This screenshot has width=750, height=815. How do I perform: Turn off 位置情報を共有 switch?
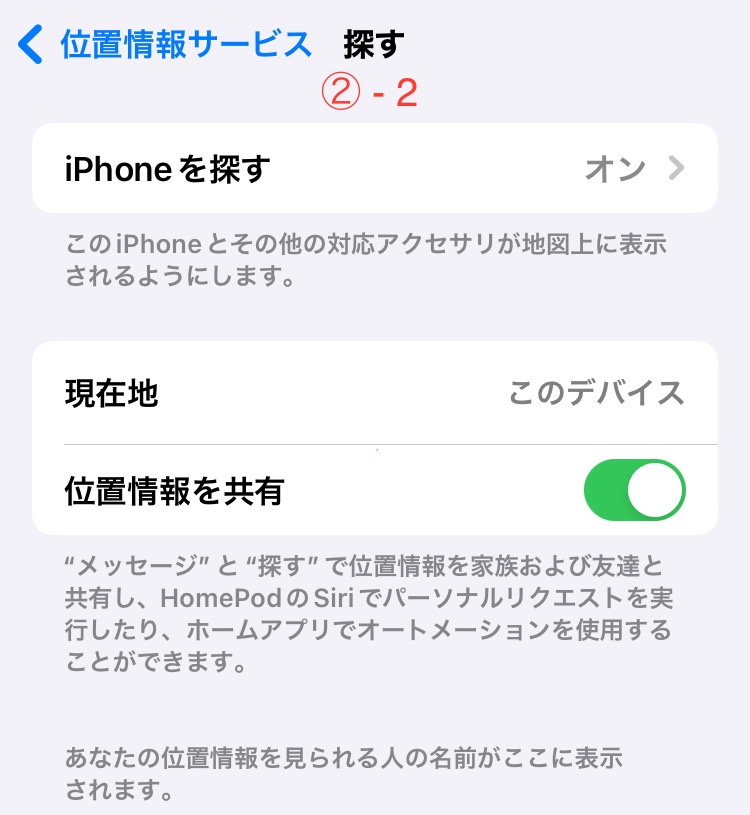point(634,491)
